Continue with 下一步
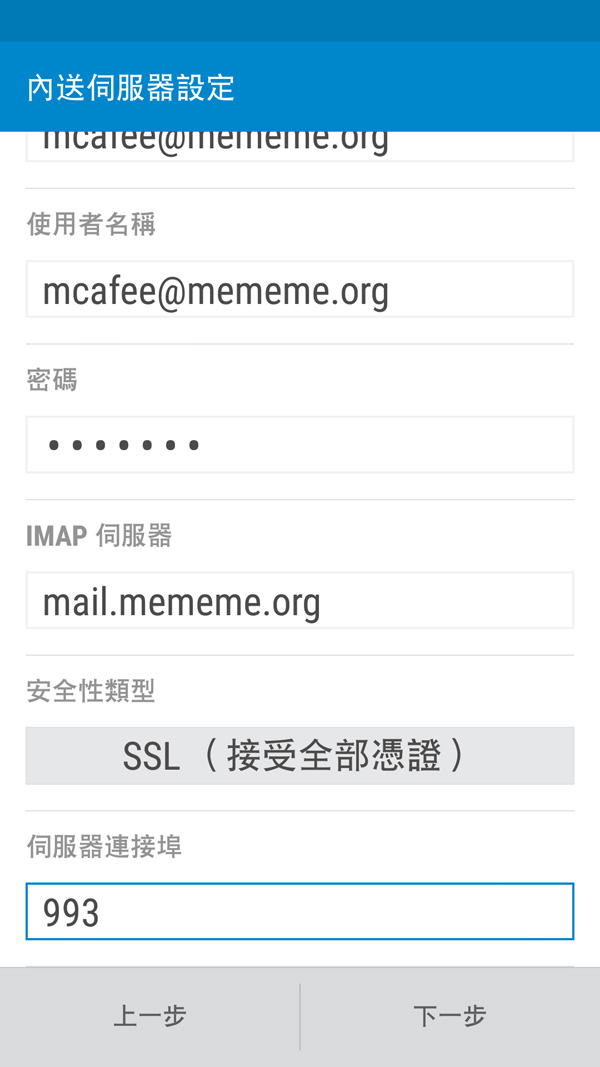 [x=450, y=1017]
